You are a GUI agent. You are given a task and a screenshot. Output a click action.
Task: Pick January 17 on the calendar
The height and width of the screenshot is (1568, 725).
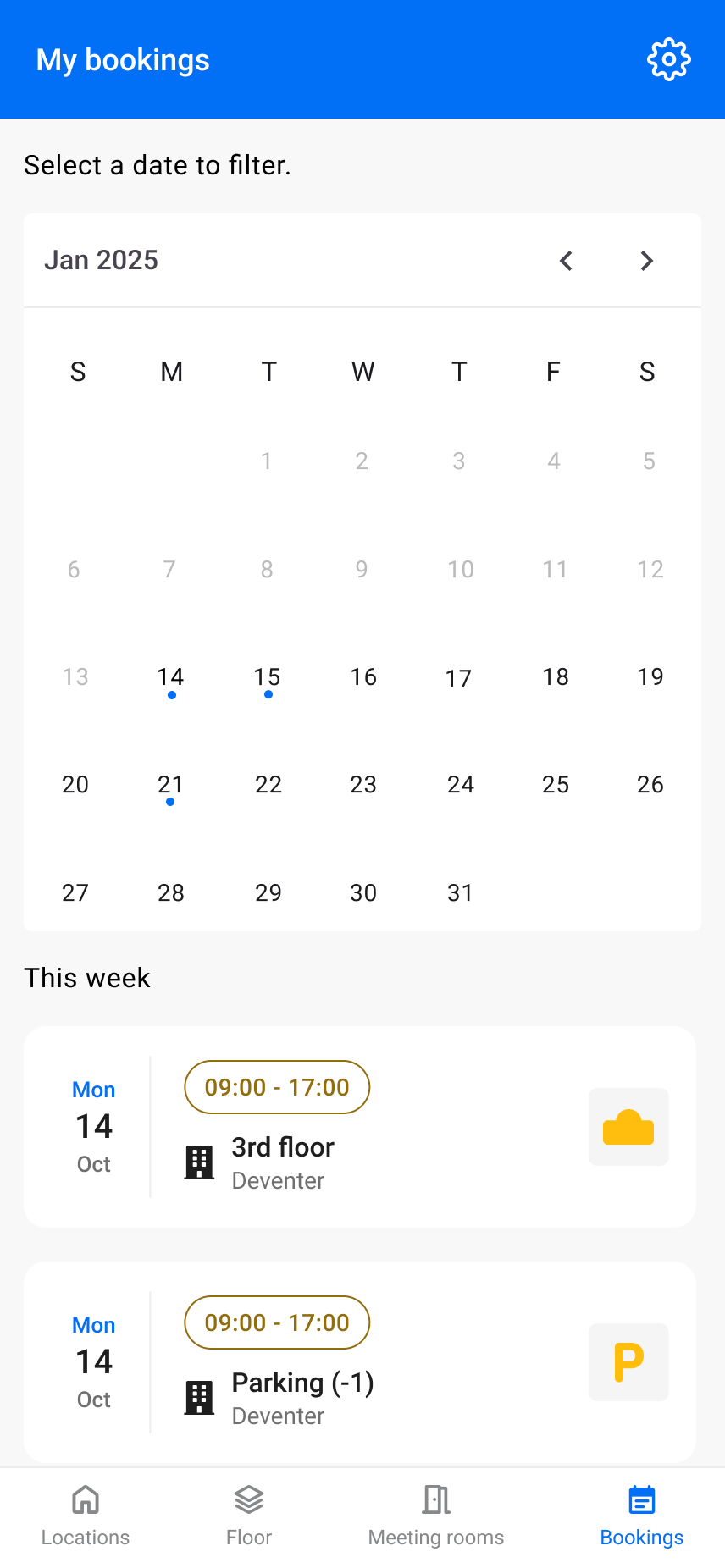click(458, 677)
